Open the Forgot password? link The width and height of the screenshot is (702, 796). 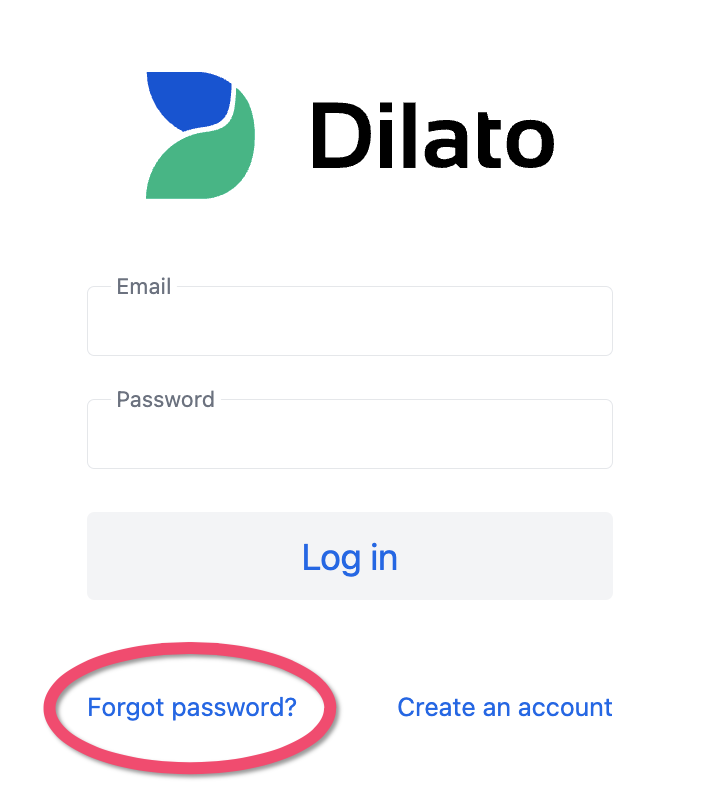pyautogui.click(x=192, y=707)
